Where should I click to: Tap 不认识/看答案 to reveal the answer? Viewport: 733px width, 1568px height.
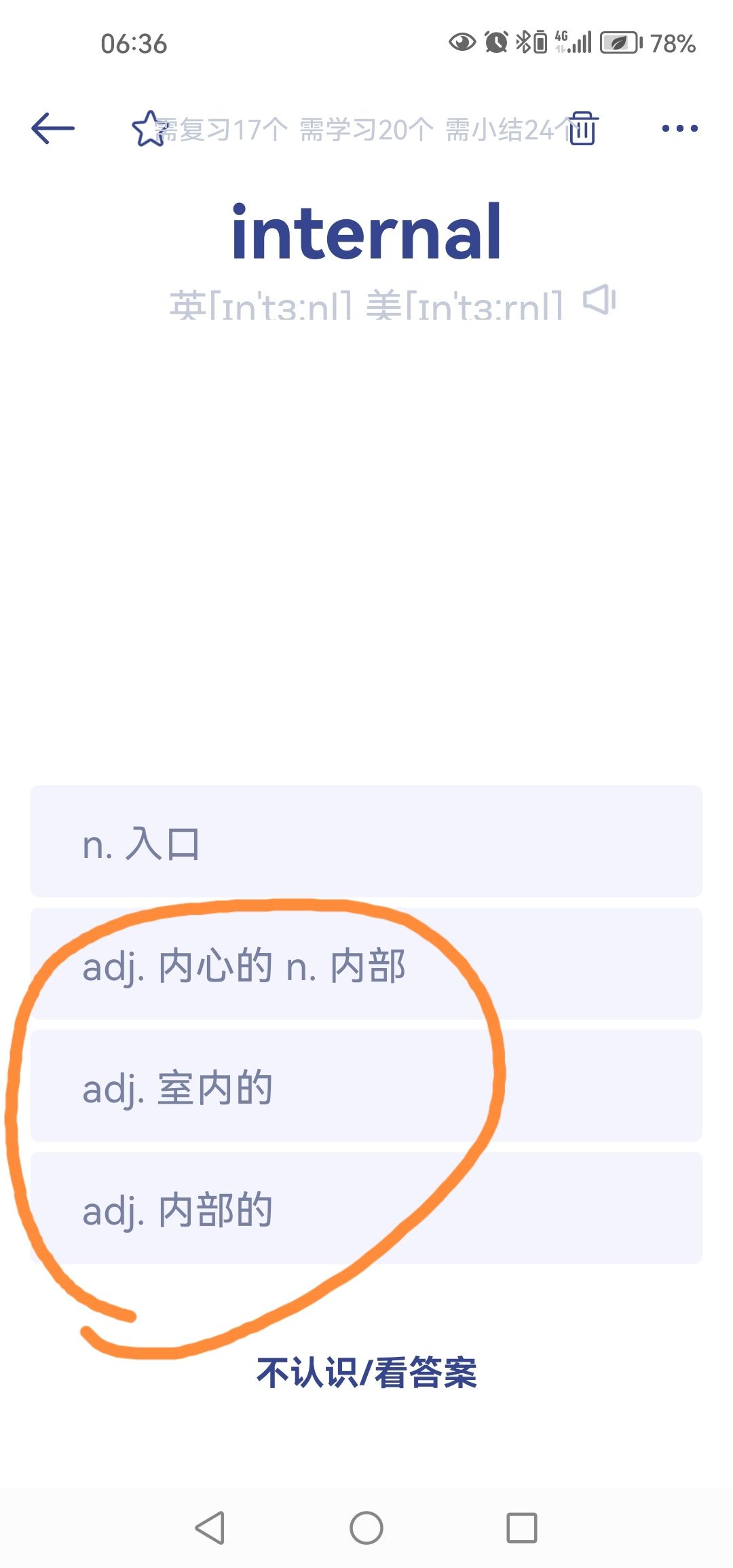(x=366, y=1373)
